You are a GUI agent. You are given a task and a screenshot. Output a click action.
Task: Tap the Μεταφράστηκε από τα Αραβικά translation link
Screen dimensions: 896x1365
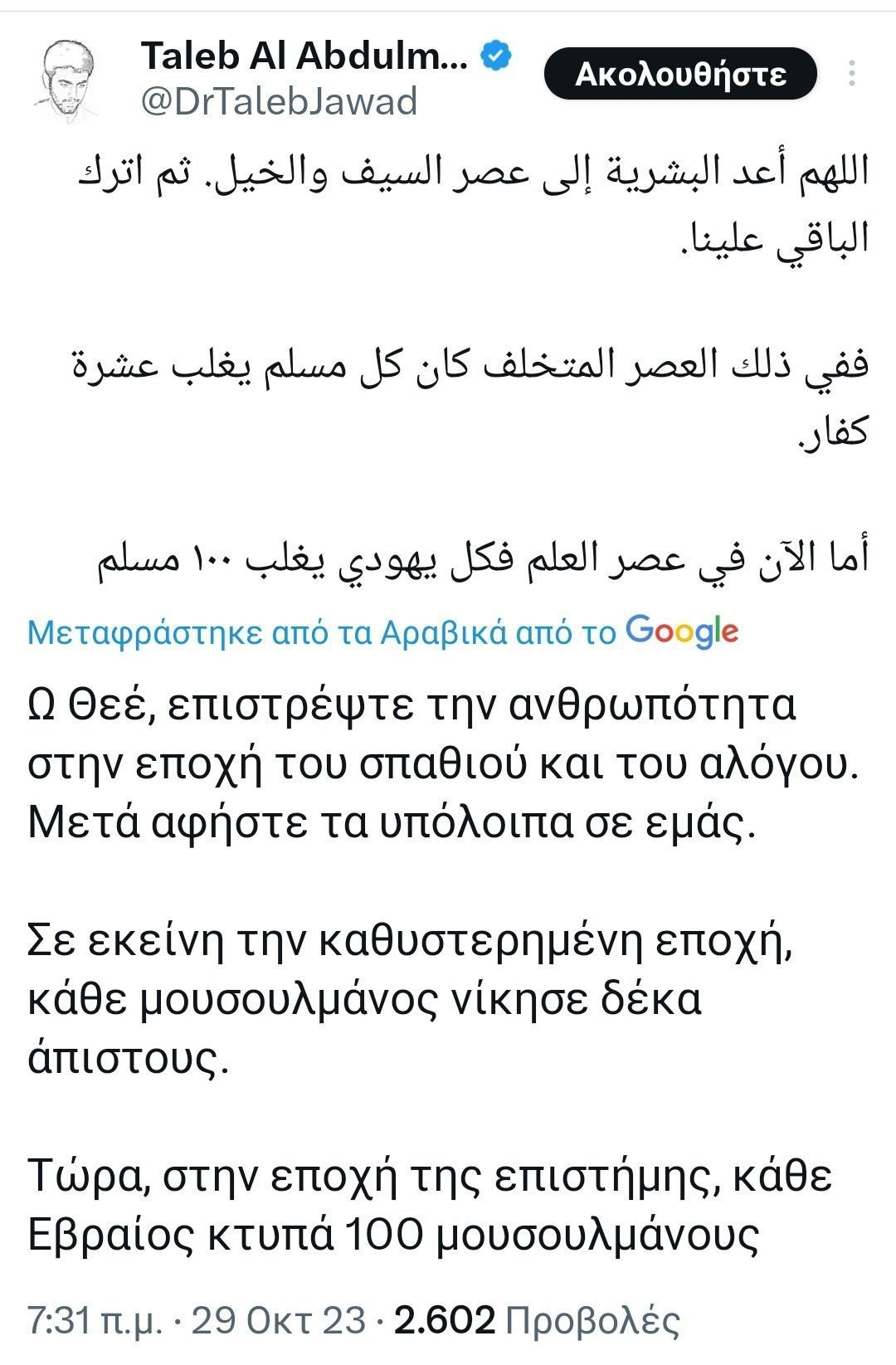tap(321, 633)
